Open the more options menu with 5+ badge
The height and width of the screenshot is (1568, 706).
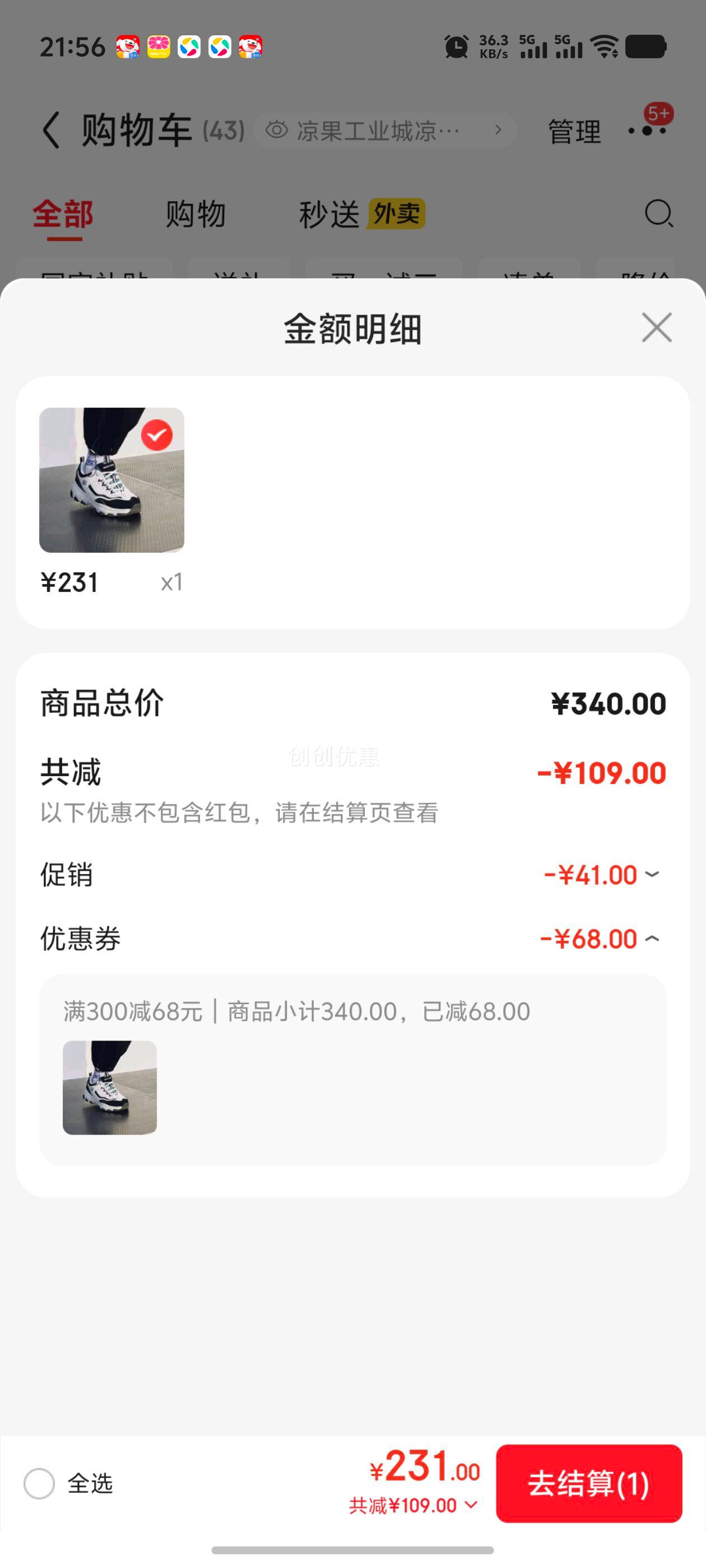pyautogui.click(x=648, y=130)
